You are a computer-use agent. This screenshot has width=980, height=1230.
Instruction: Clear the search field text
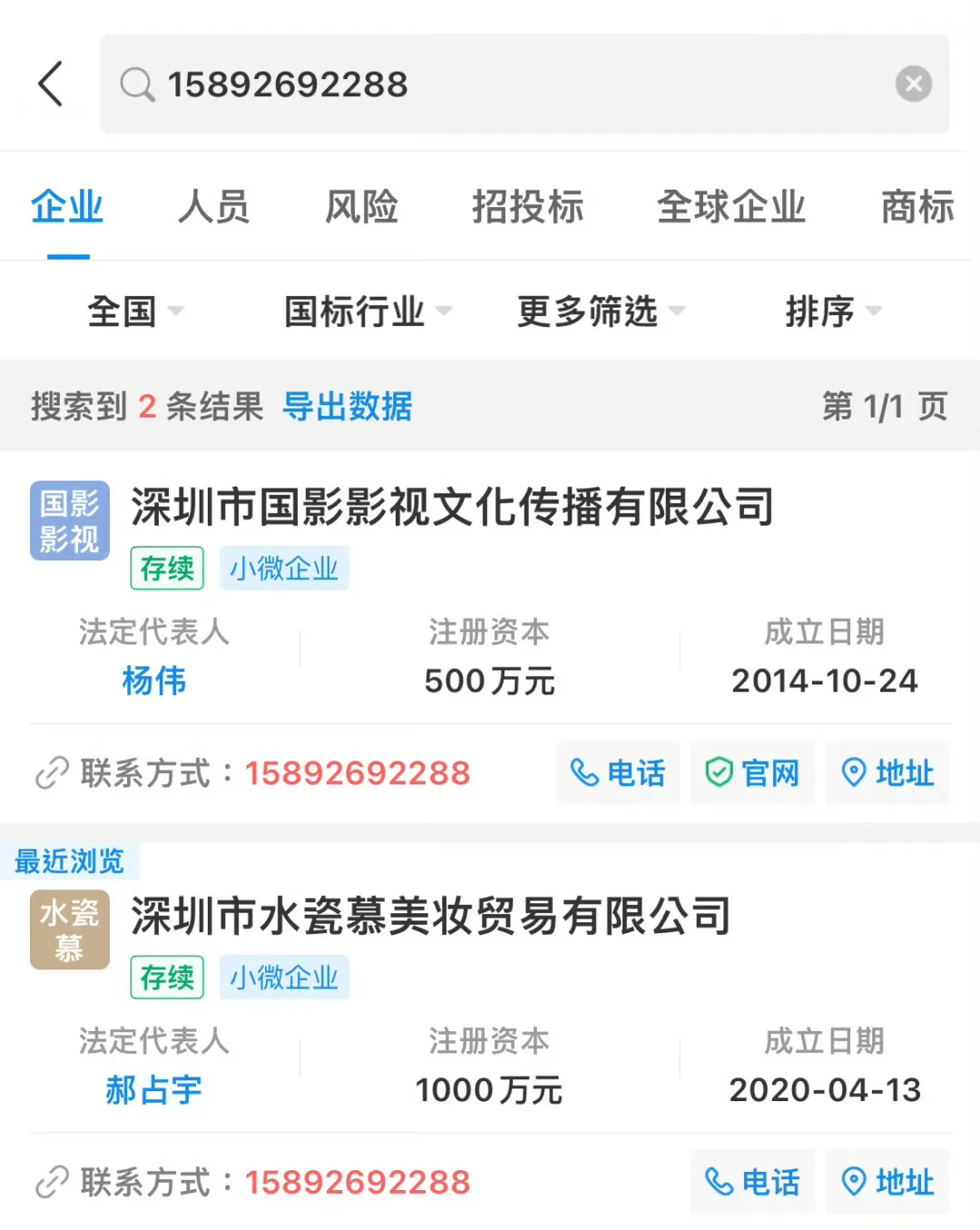[x=913, y=84]
